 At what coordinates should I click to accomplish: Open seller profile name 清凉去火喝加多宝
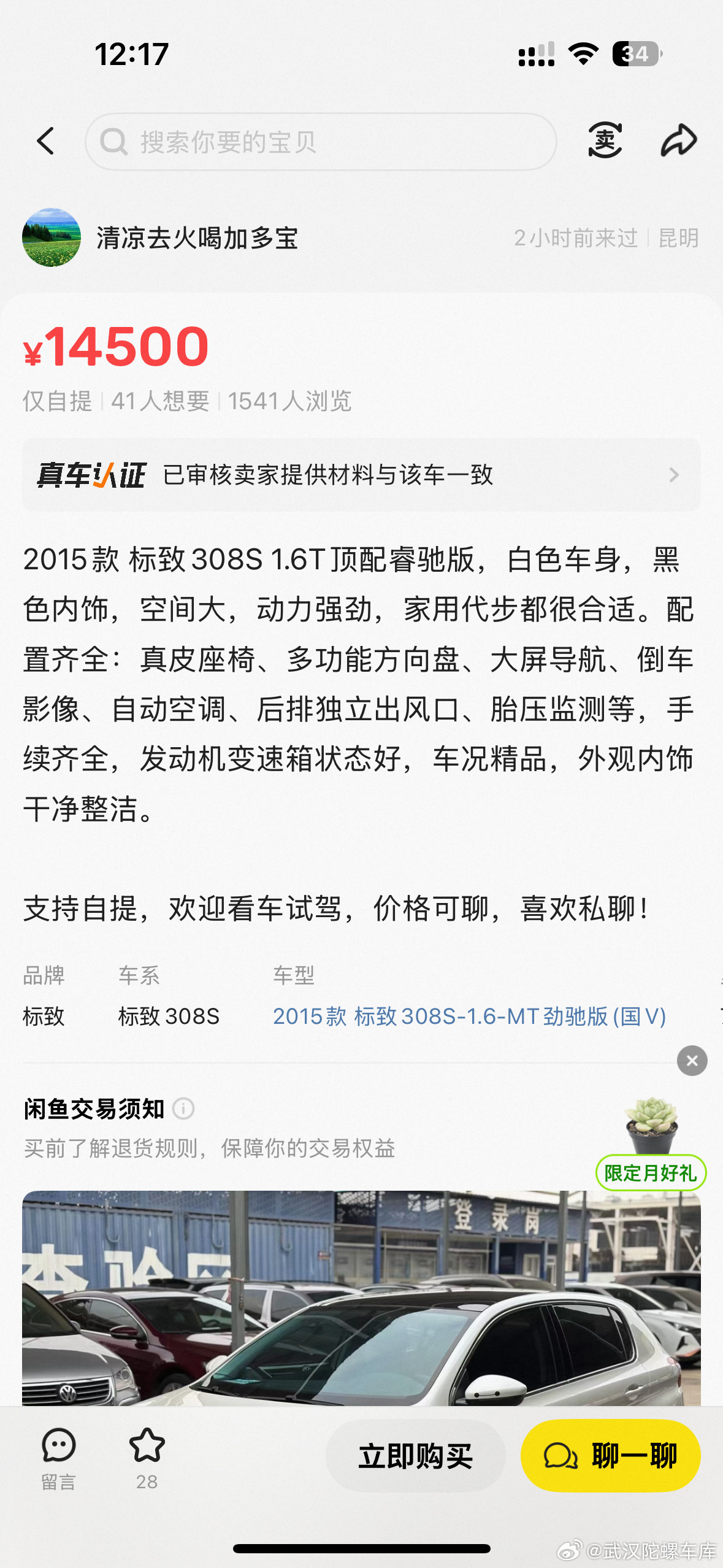(197, 239)
